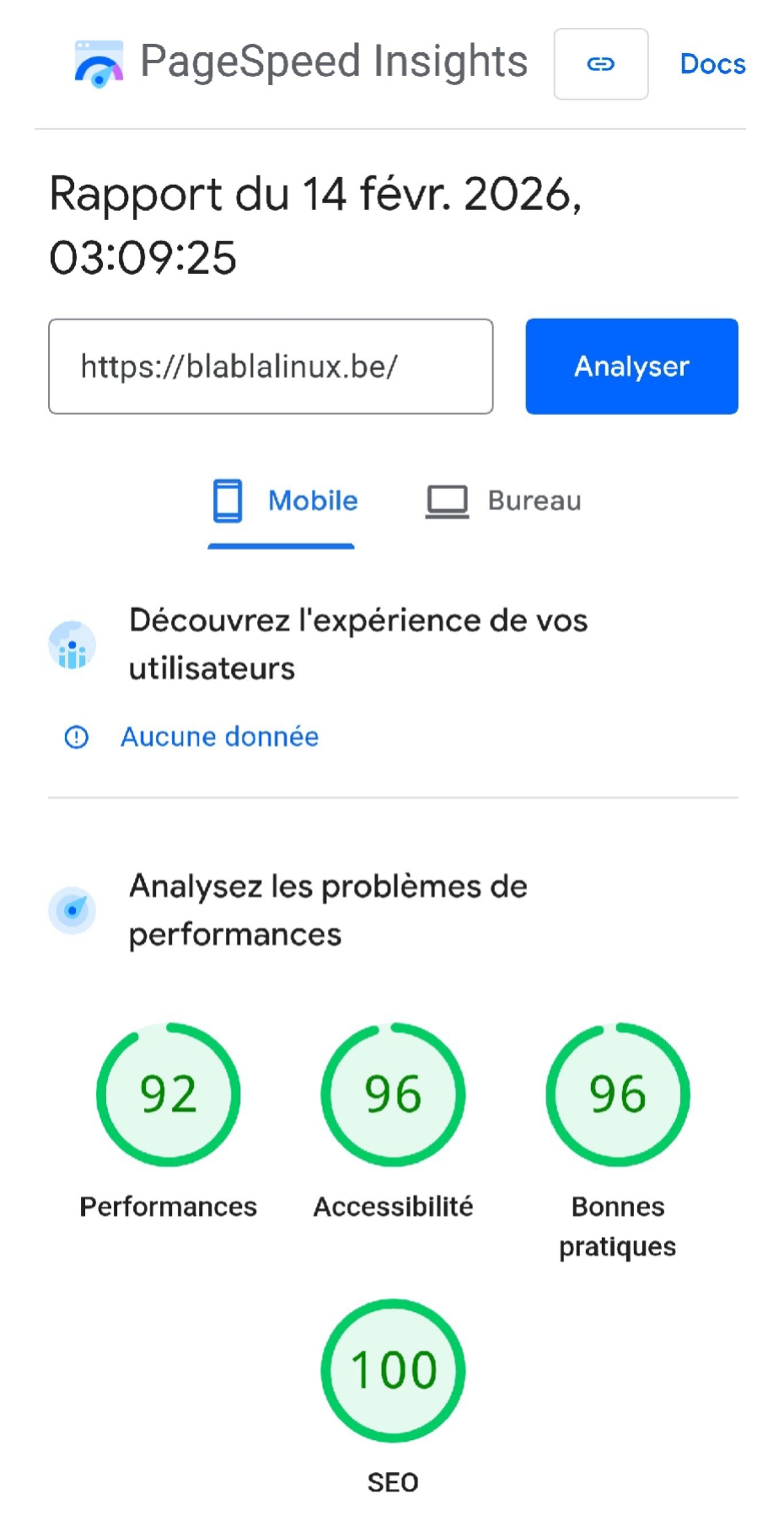
Task: Open the Aucune donnée link
Action: 219,737
